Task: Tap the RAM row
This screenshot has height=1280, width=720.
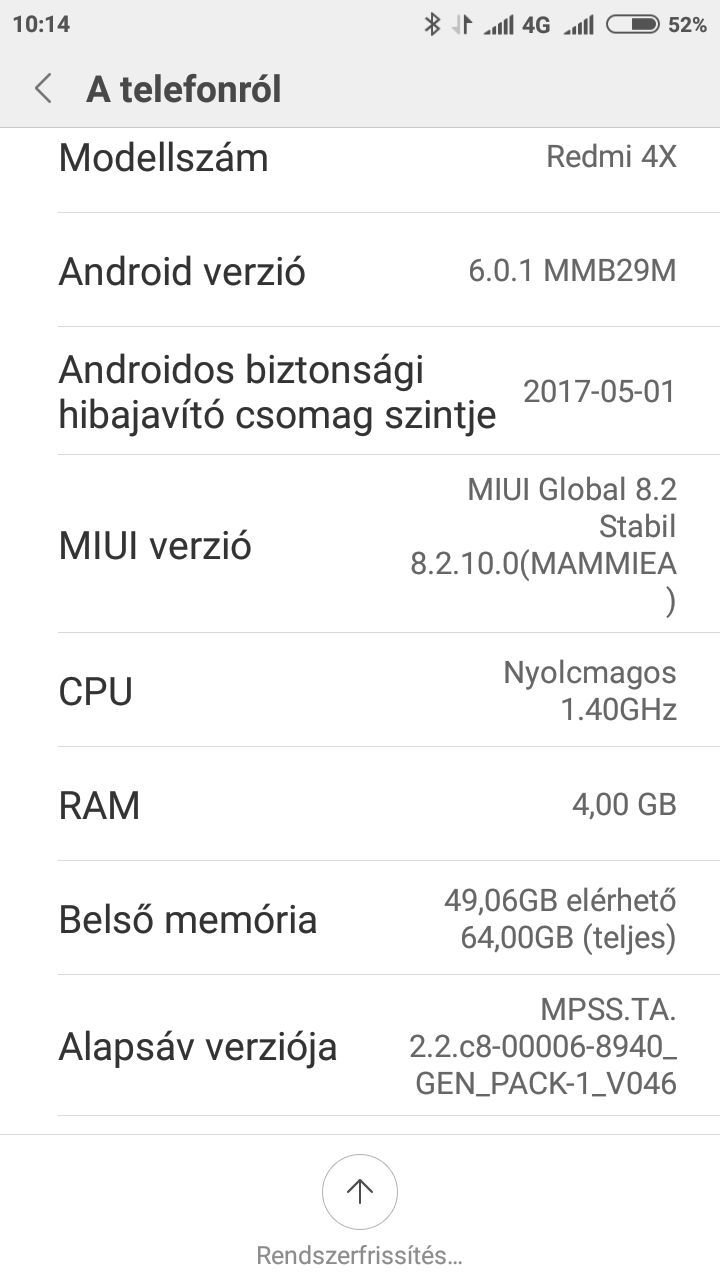Action: click(x=360, y=804)
